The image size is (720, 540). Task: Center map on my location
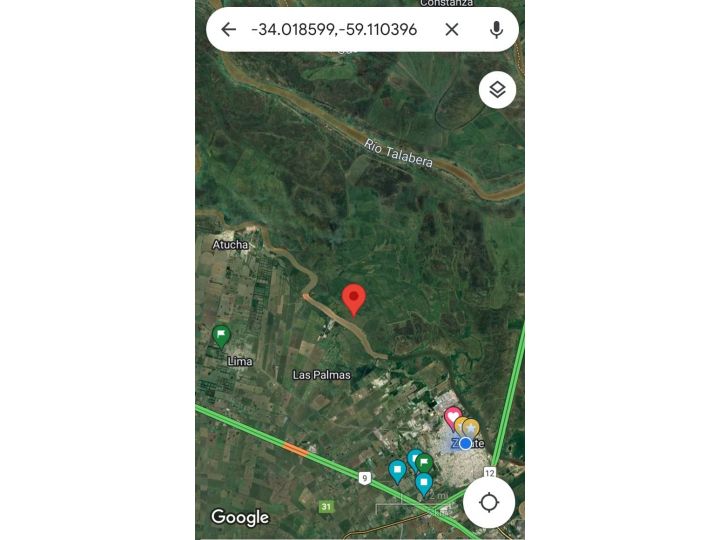coord(489,502)
